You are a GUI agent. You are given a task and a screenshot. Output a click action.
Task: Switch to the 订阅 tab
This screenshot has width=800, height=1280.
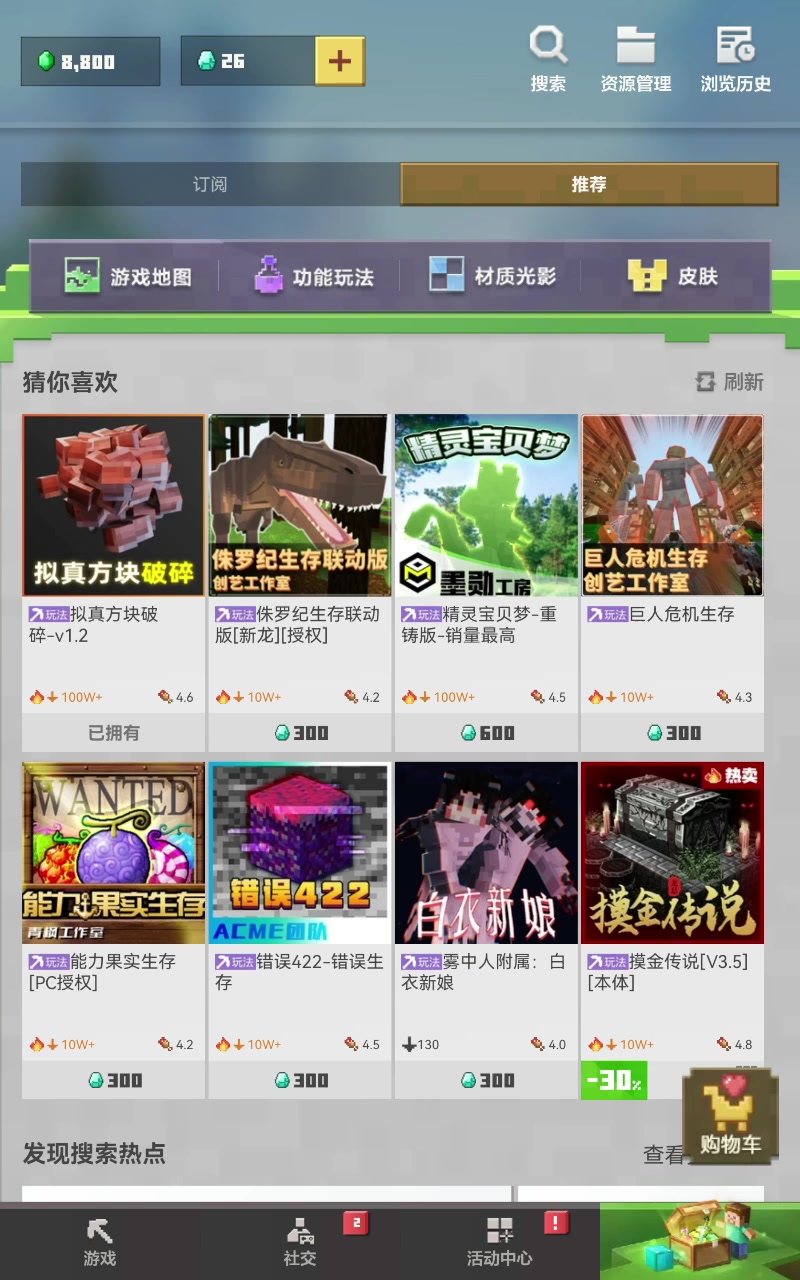click(x=210, y=184)
